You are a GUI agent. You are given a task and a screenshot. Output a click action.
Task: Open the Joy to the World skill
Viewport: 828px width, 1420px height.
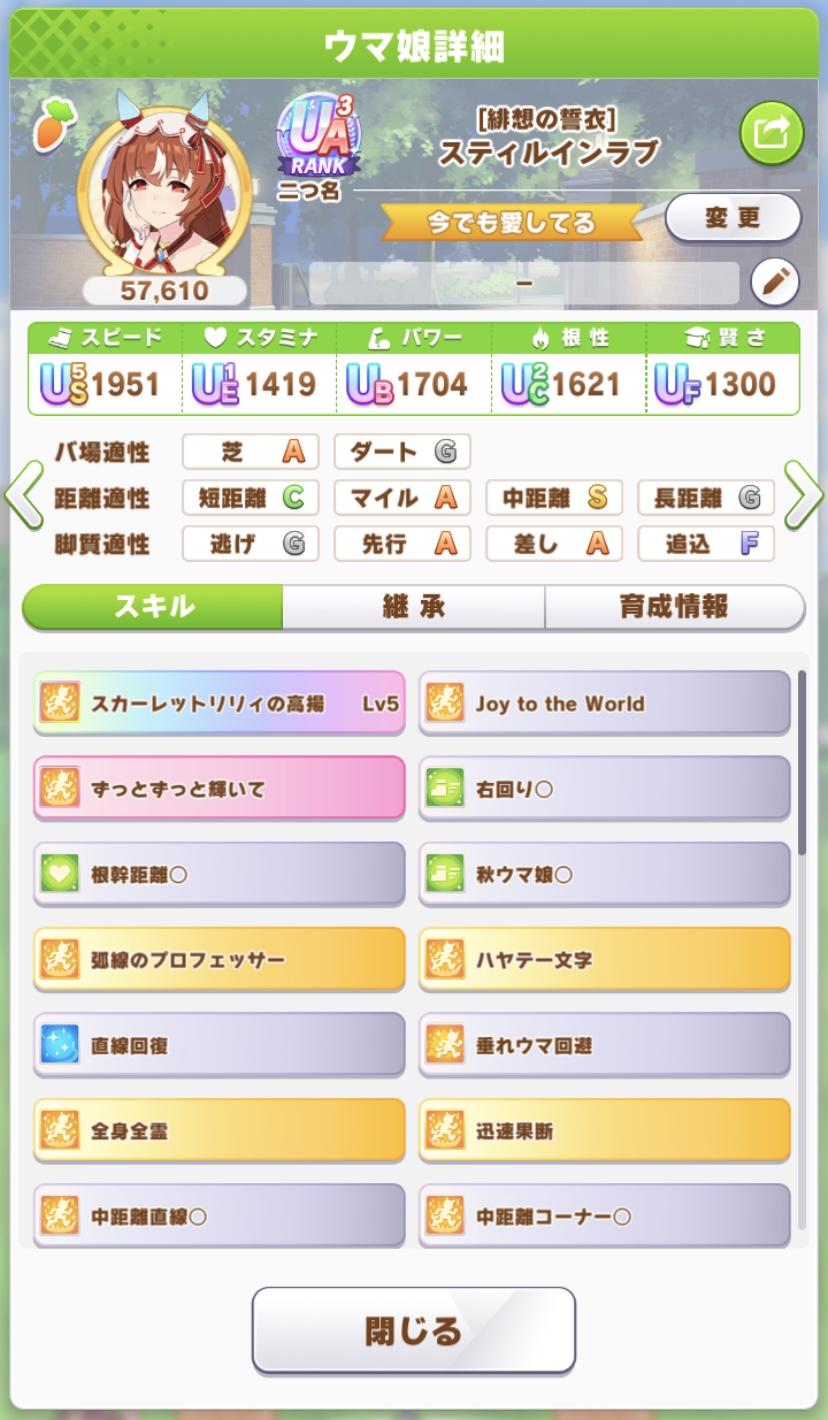coord(604,703)
